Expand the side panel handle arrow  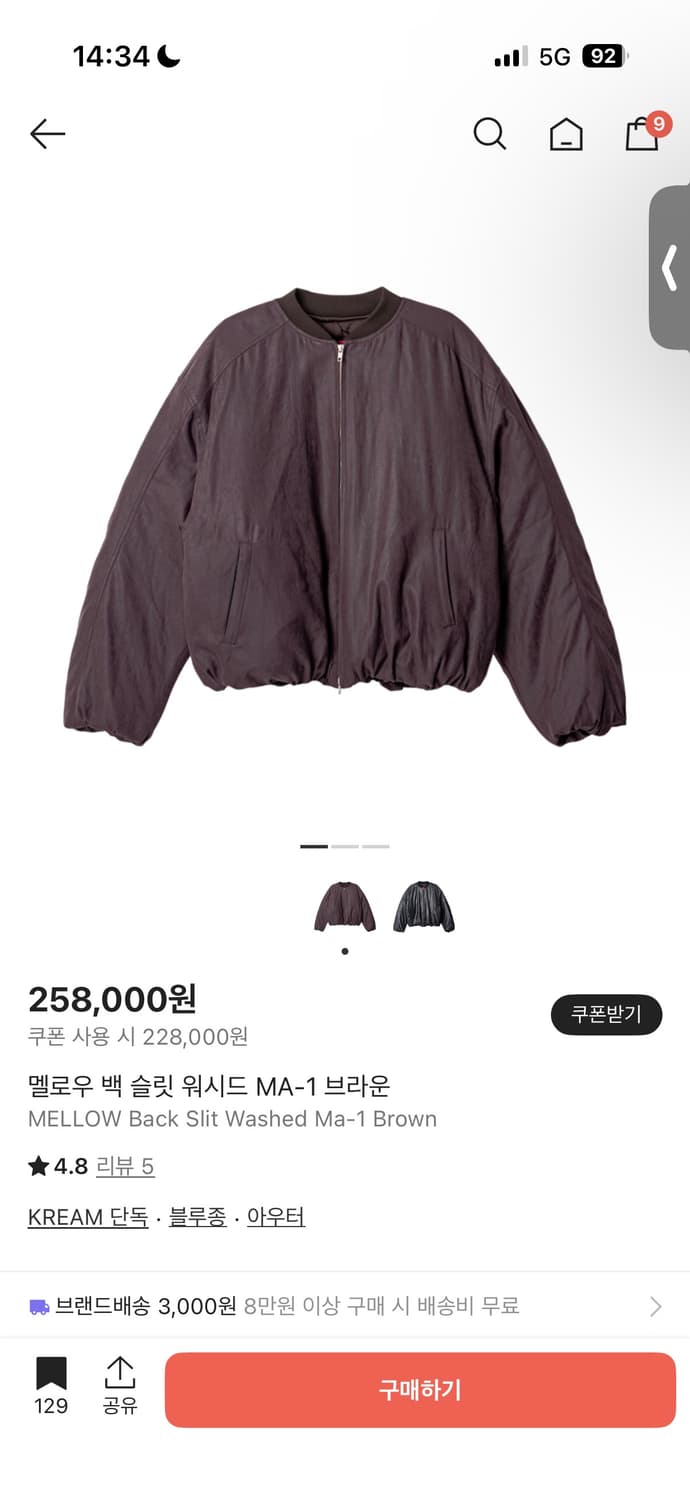670,268
